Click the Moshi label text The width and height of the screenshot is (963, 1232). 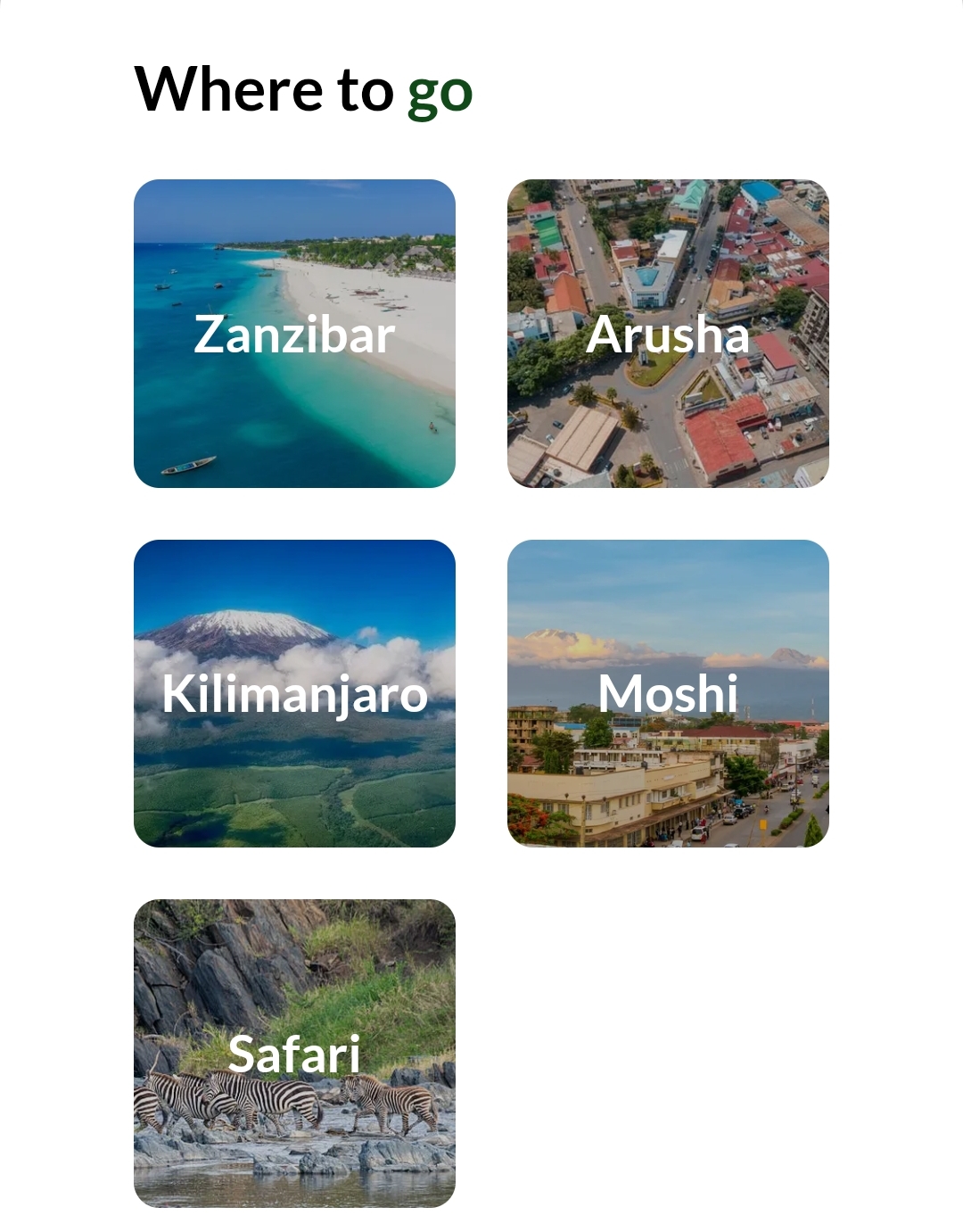[668, 694]
